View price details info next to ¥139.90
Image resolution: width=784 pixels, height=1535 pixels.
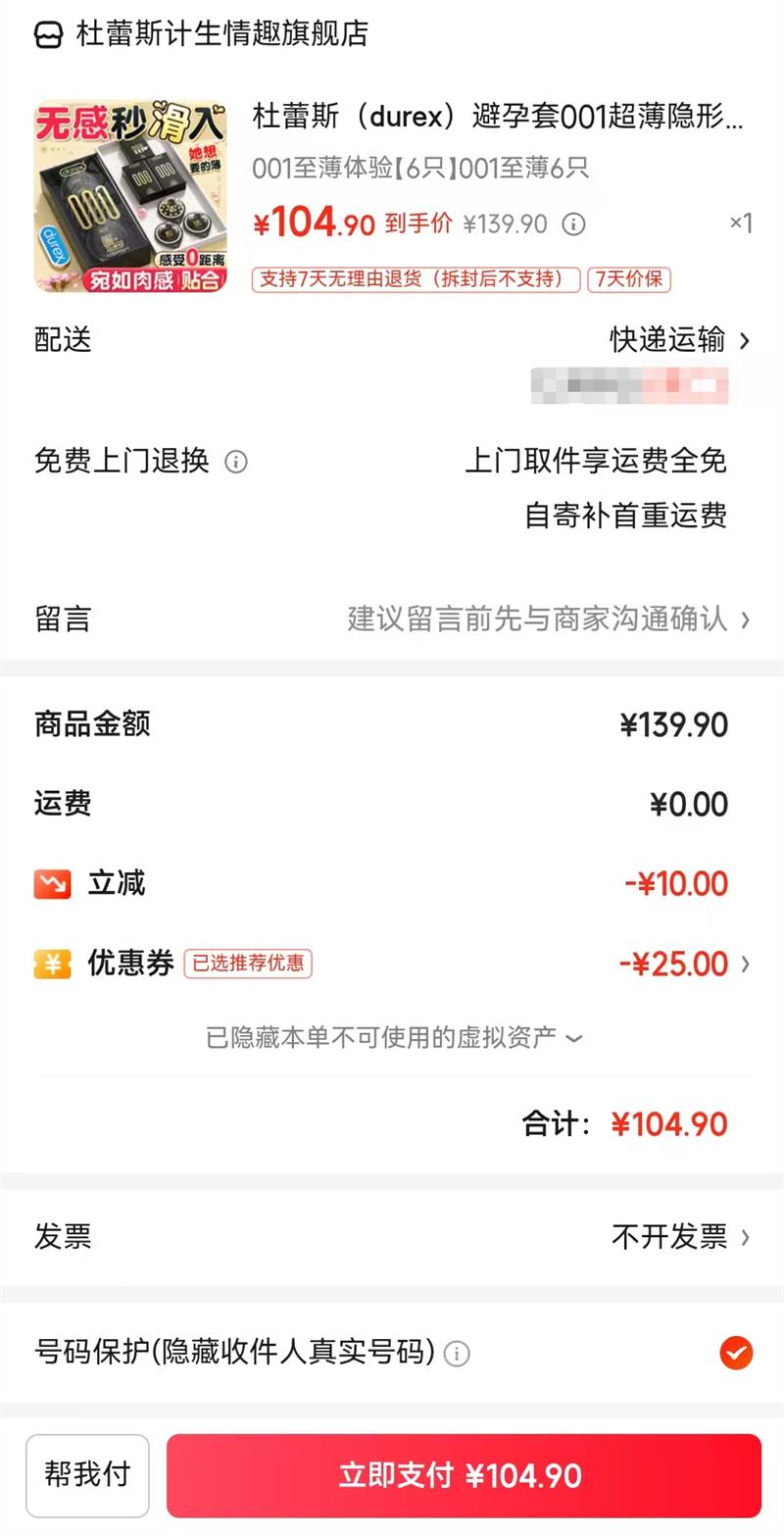573,224
